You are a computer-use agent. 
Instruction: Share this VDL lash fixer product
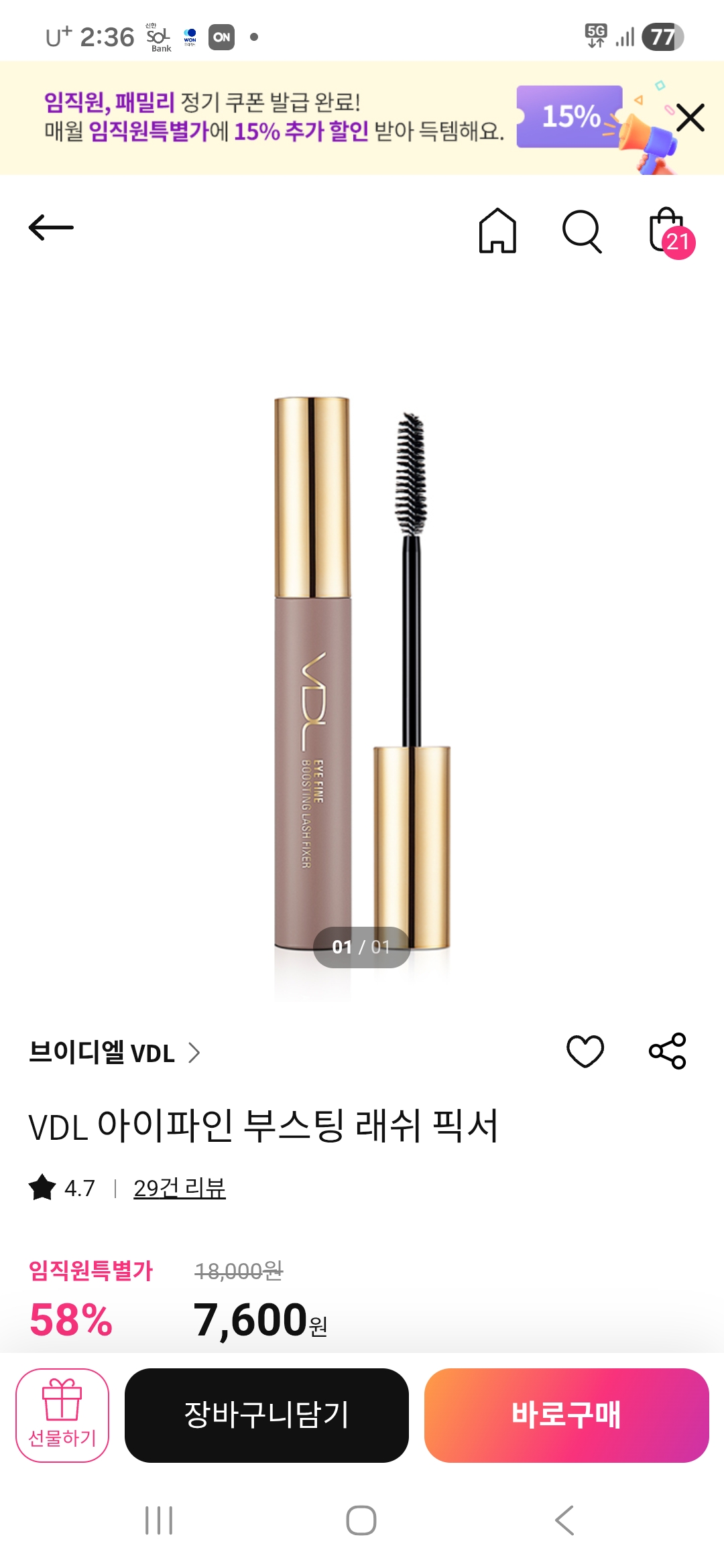[668, 1051]
